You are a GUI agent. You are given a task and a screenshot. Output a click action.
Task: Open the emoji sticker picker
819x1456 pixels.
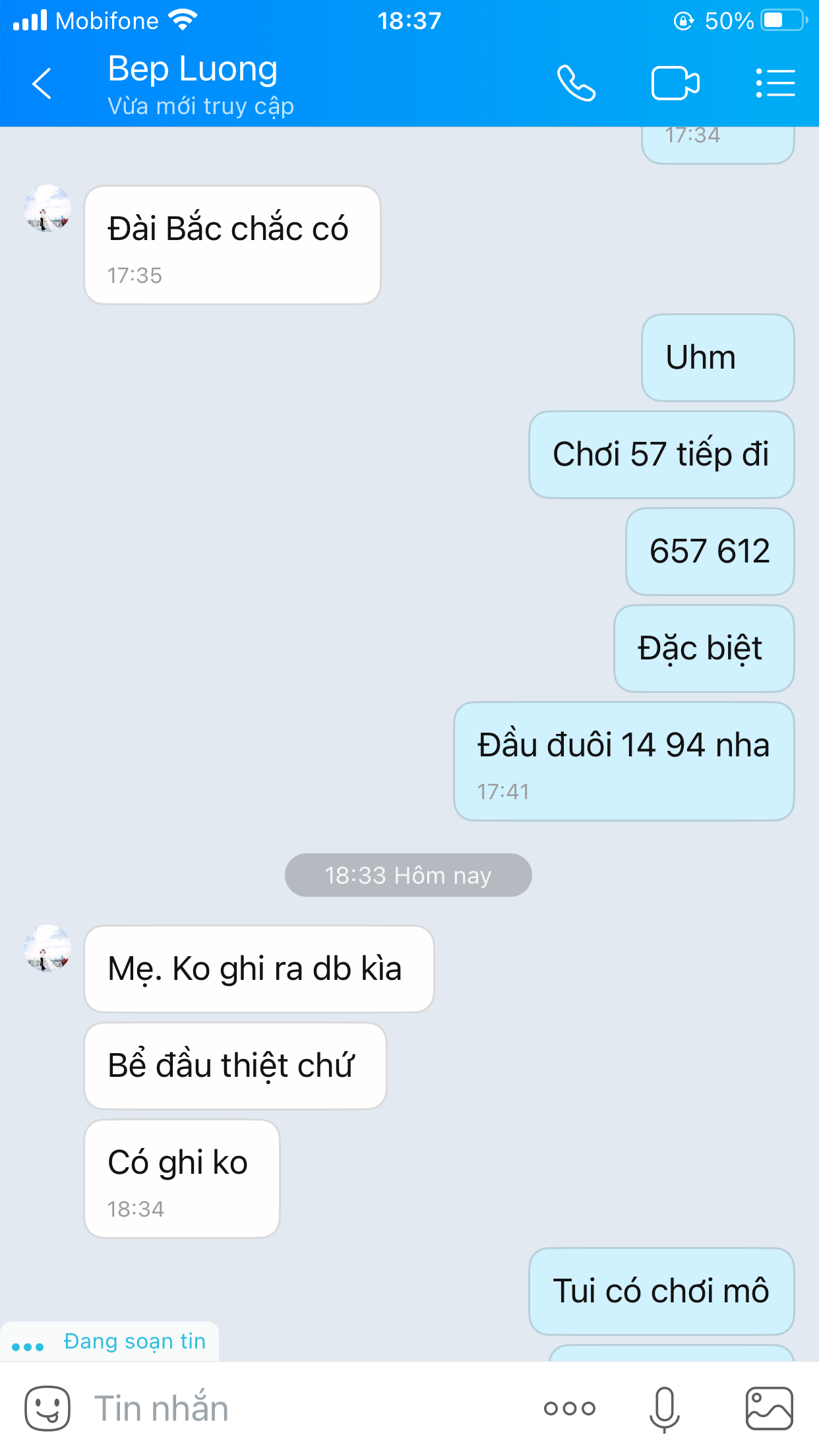(x=47, y=1408)
